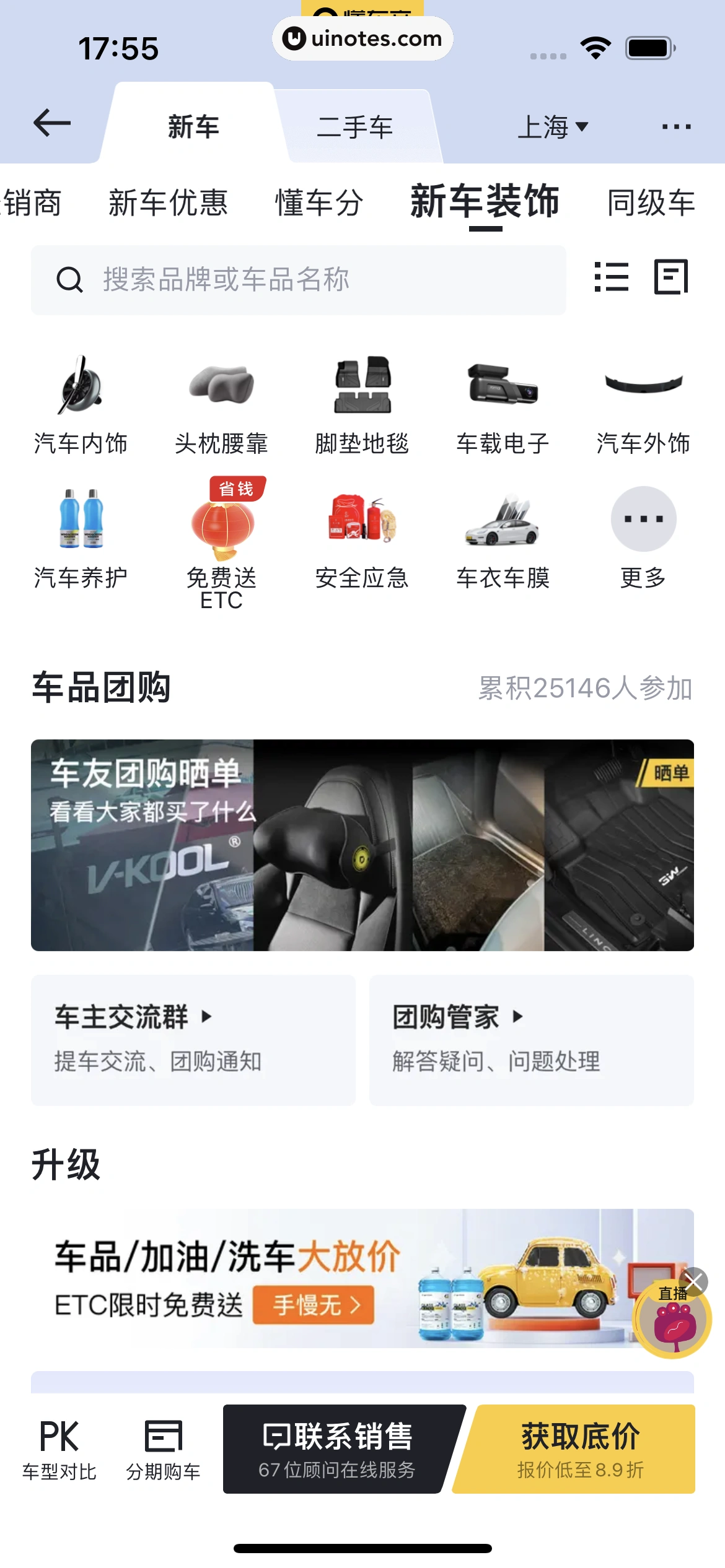Go back using the top-left arrow

[x=52, y=123]
